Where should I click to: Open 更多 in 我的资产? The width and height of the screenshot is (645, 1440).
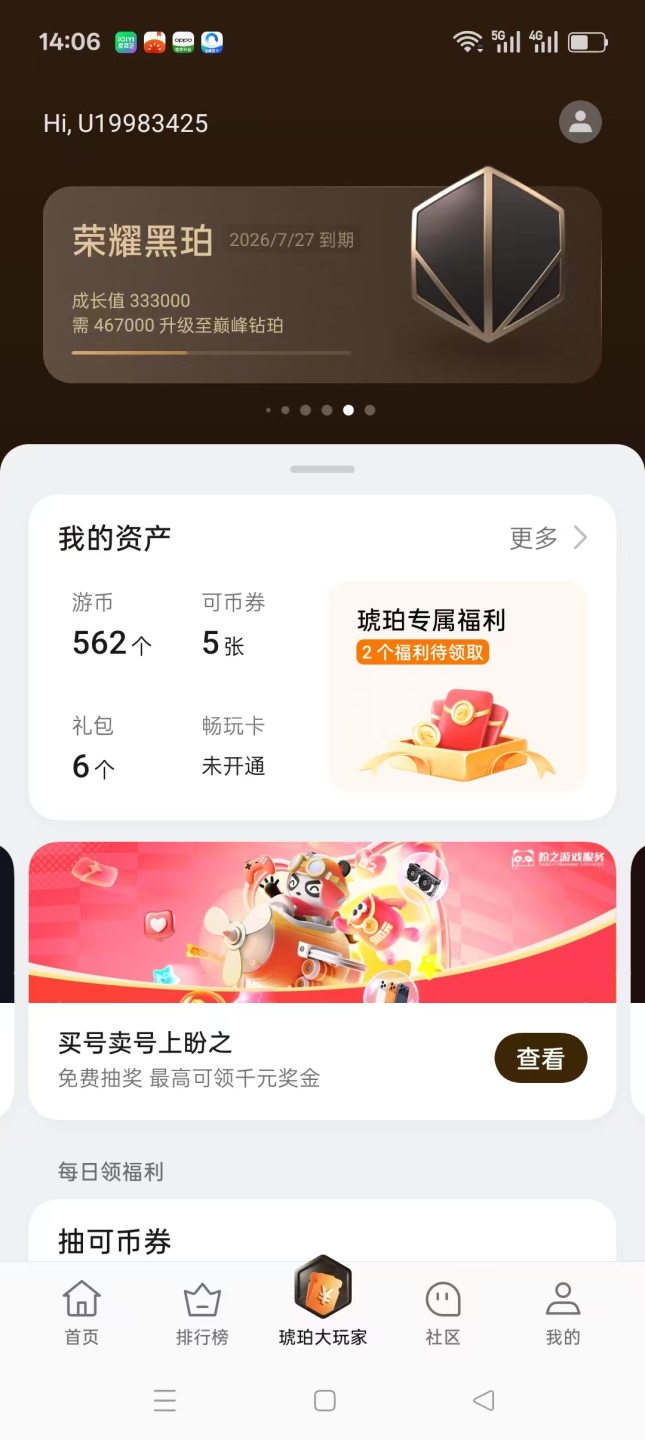pos(548,538)
